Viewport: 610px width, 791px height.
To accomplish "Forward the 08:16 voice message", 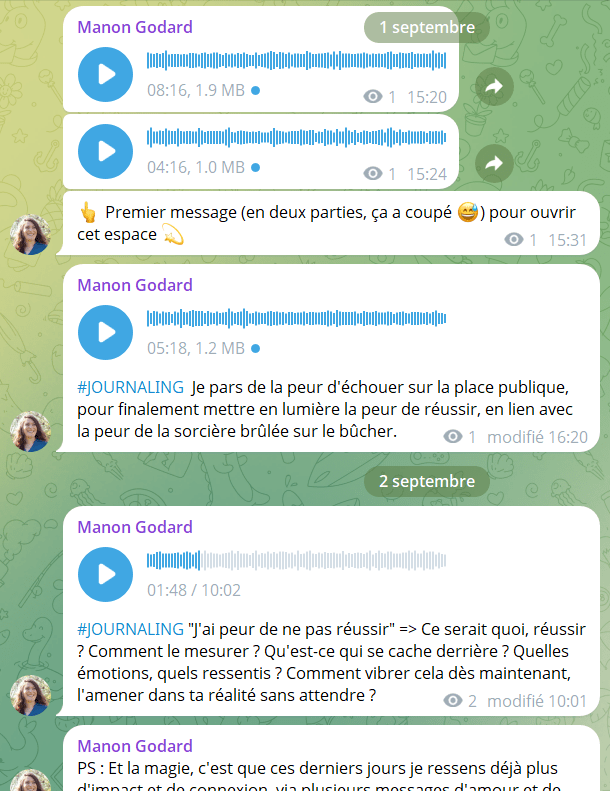I will [493, 87].
